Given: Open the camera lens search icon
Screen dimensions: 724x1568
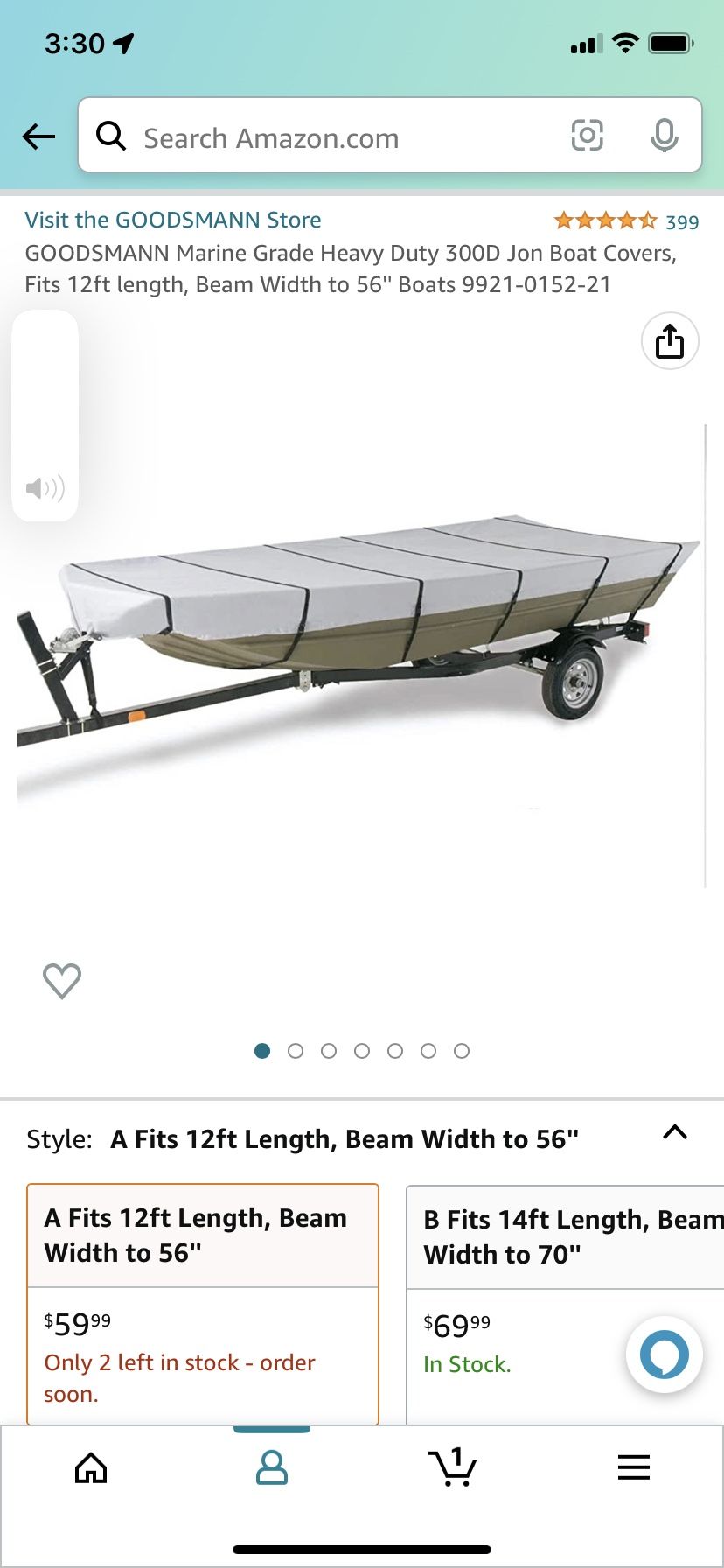Looking at the screenshot, I should [x=587, y=136].
